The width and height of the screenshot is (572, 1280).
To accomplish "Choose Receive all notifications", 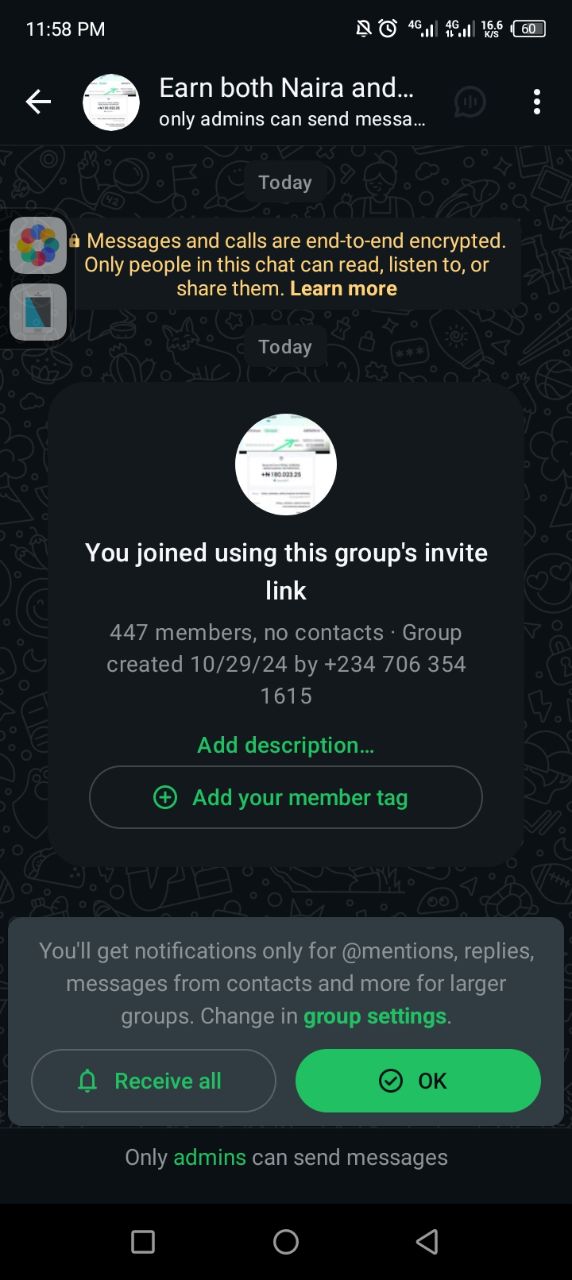I will (154, 1081).
